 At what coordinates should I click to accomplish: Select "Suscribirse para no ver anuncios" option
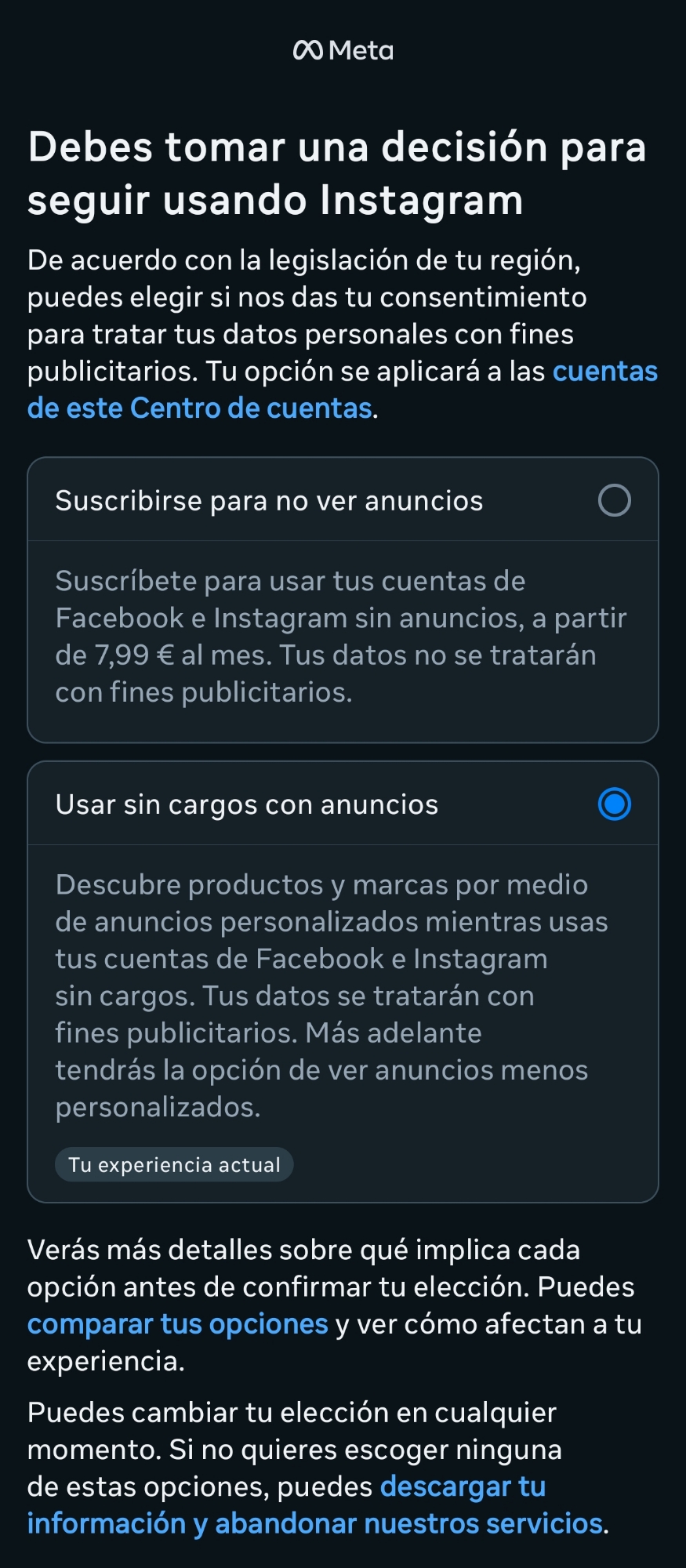(614, 500)
